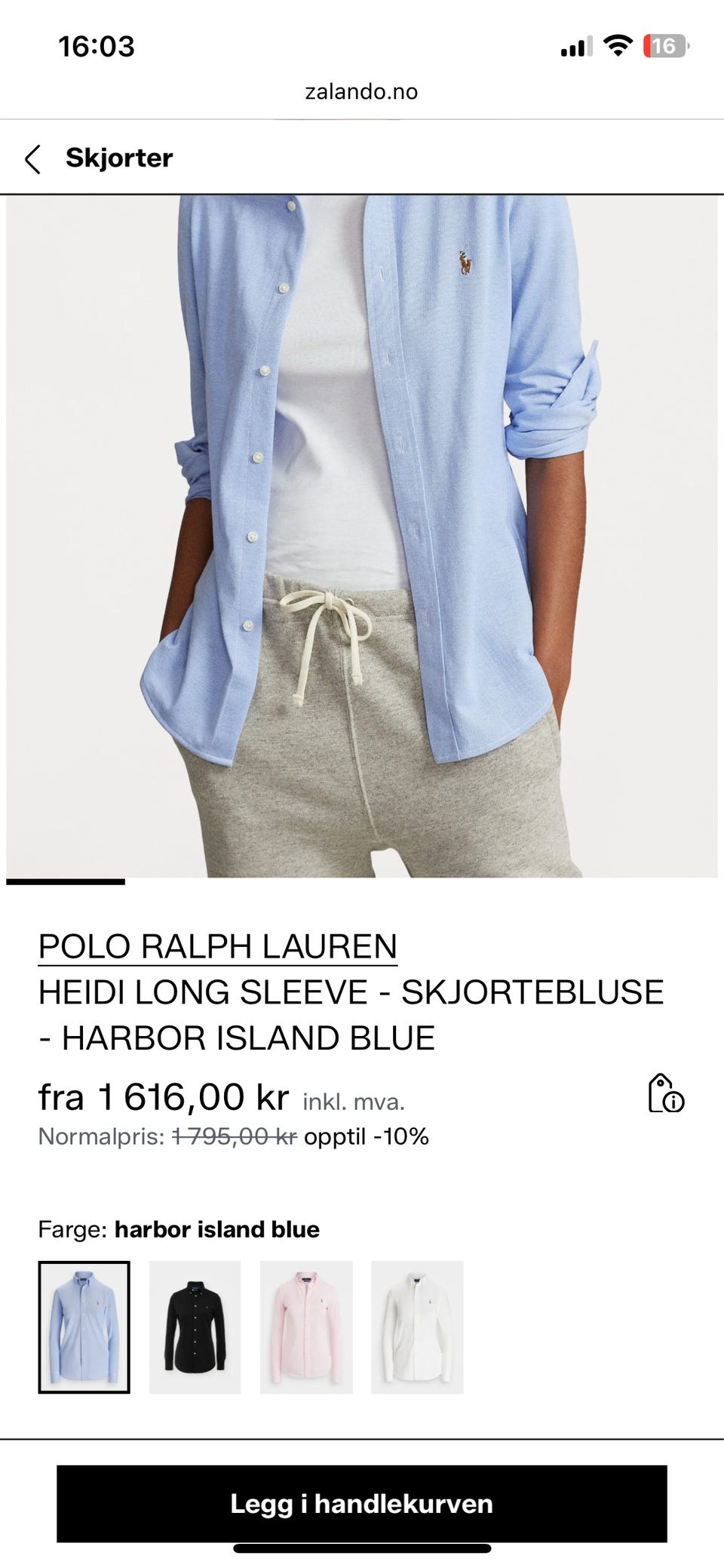724x1568 pixels.
Task: Click the Wi-Fi icon in status bar
Action: pos(618,45)
